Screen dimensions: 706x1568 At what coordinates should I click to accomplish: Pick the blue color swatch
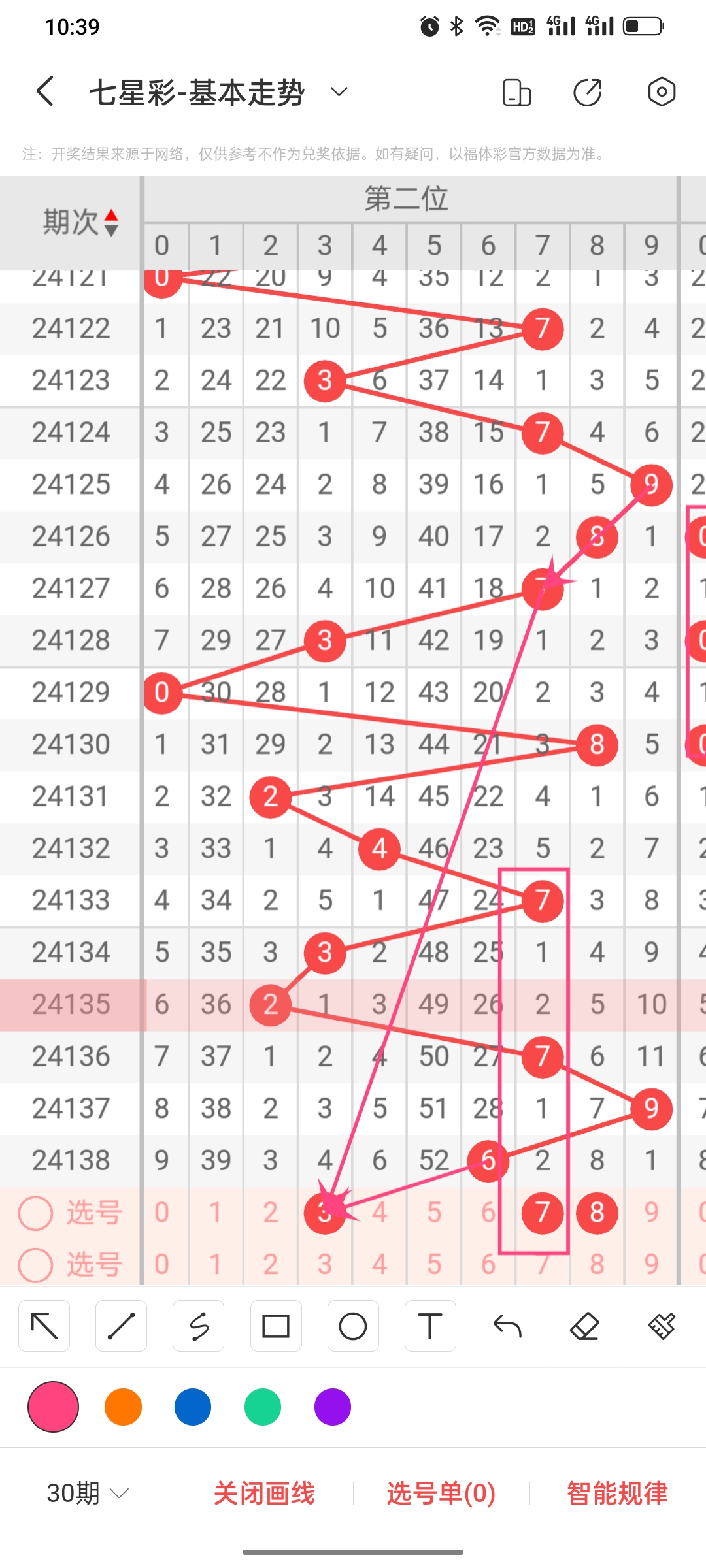point(193,1407)
